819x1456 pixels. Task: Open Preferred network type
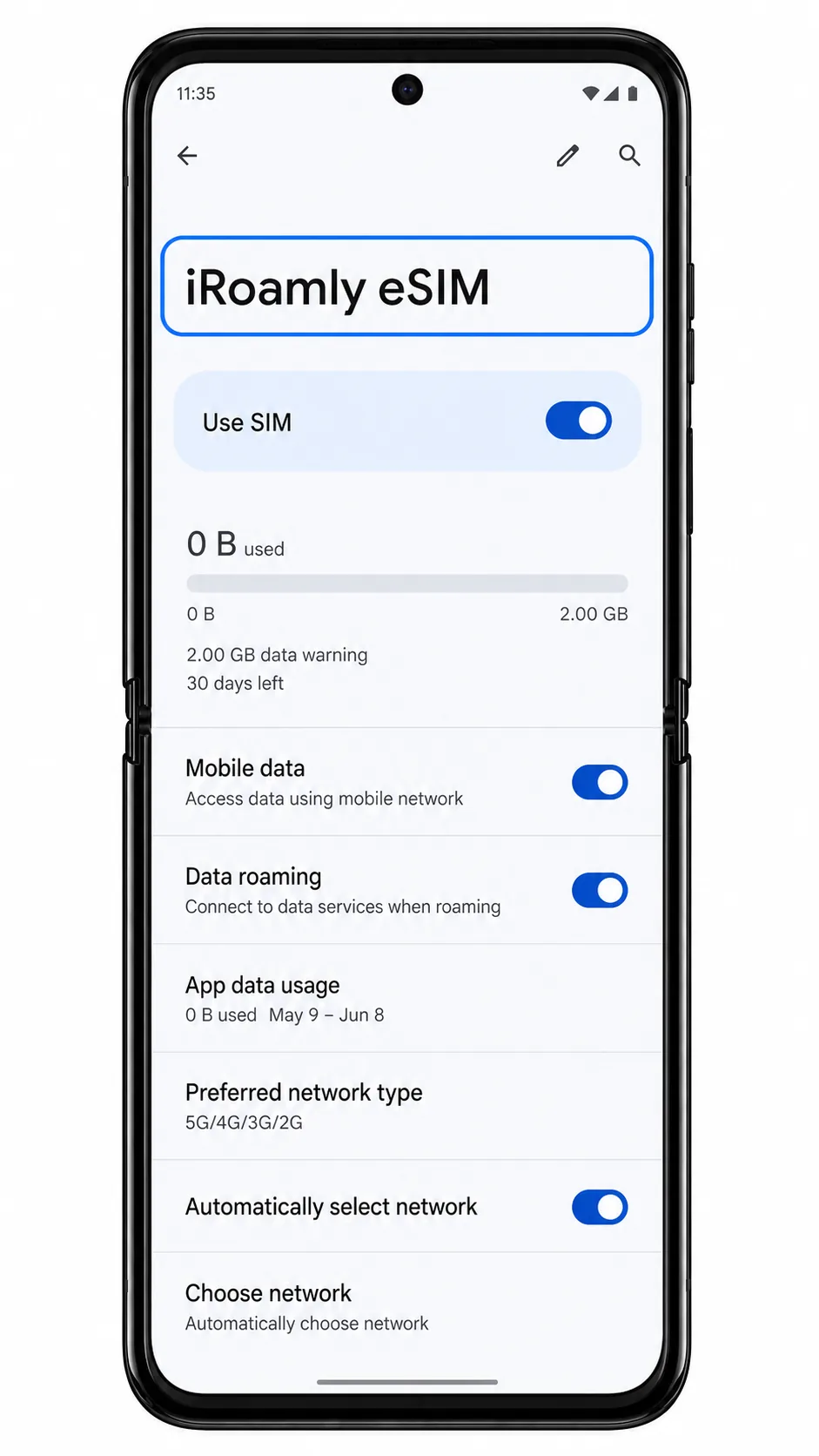pos(407,1106)
